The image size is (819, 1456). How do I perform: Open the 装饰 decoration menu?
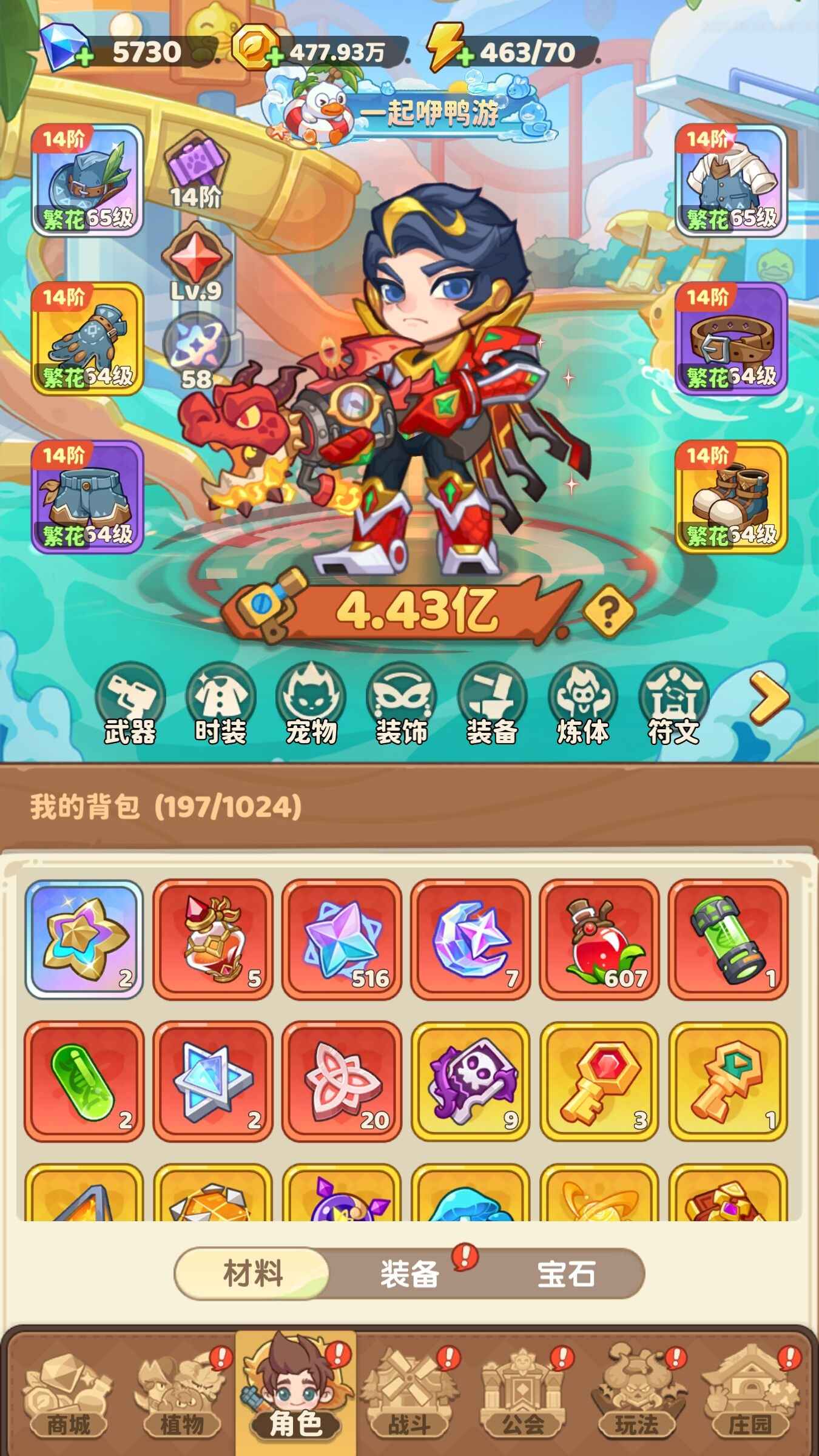point(401,704)
